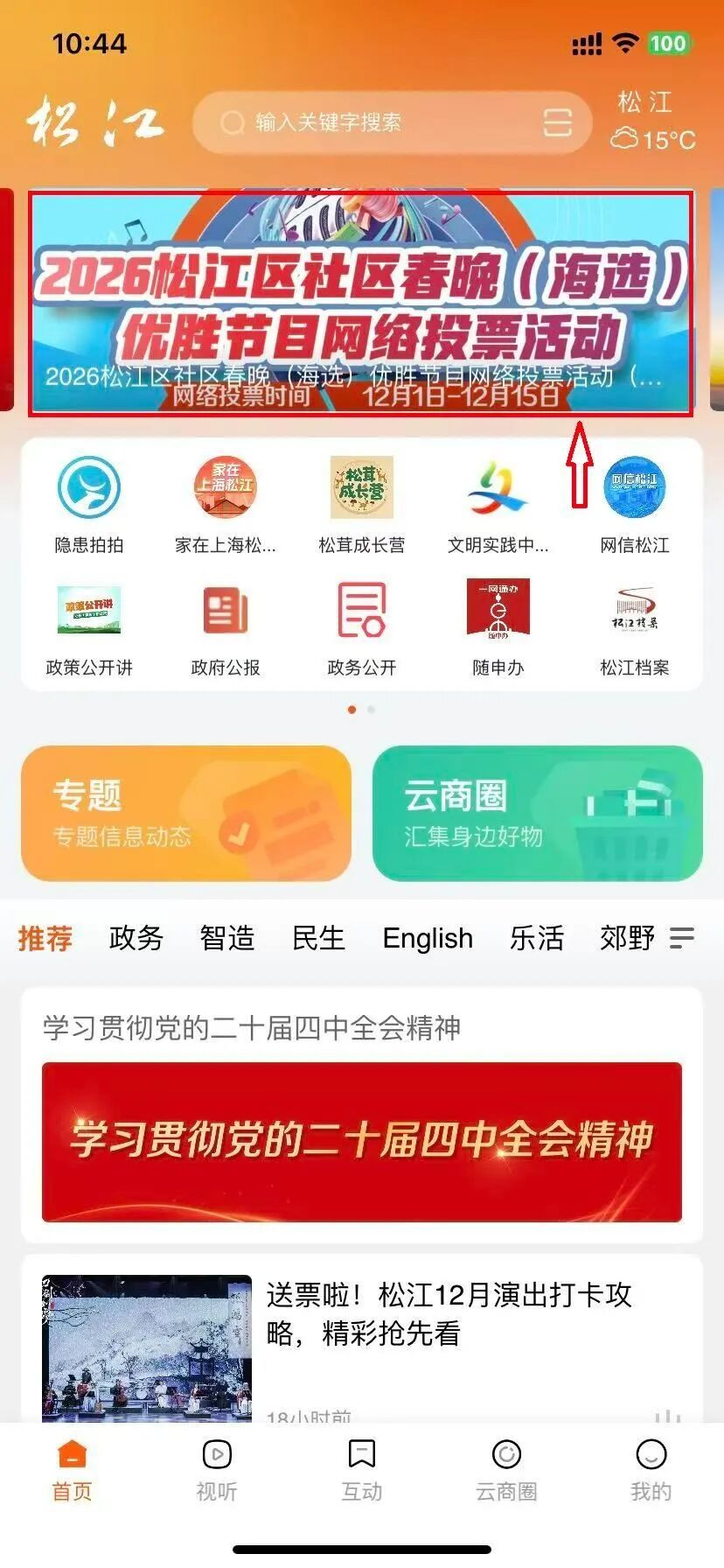Switch to the English category tab
724x1568 pixels.
(427, 938)
